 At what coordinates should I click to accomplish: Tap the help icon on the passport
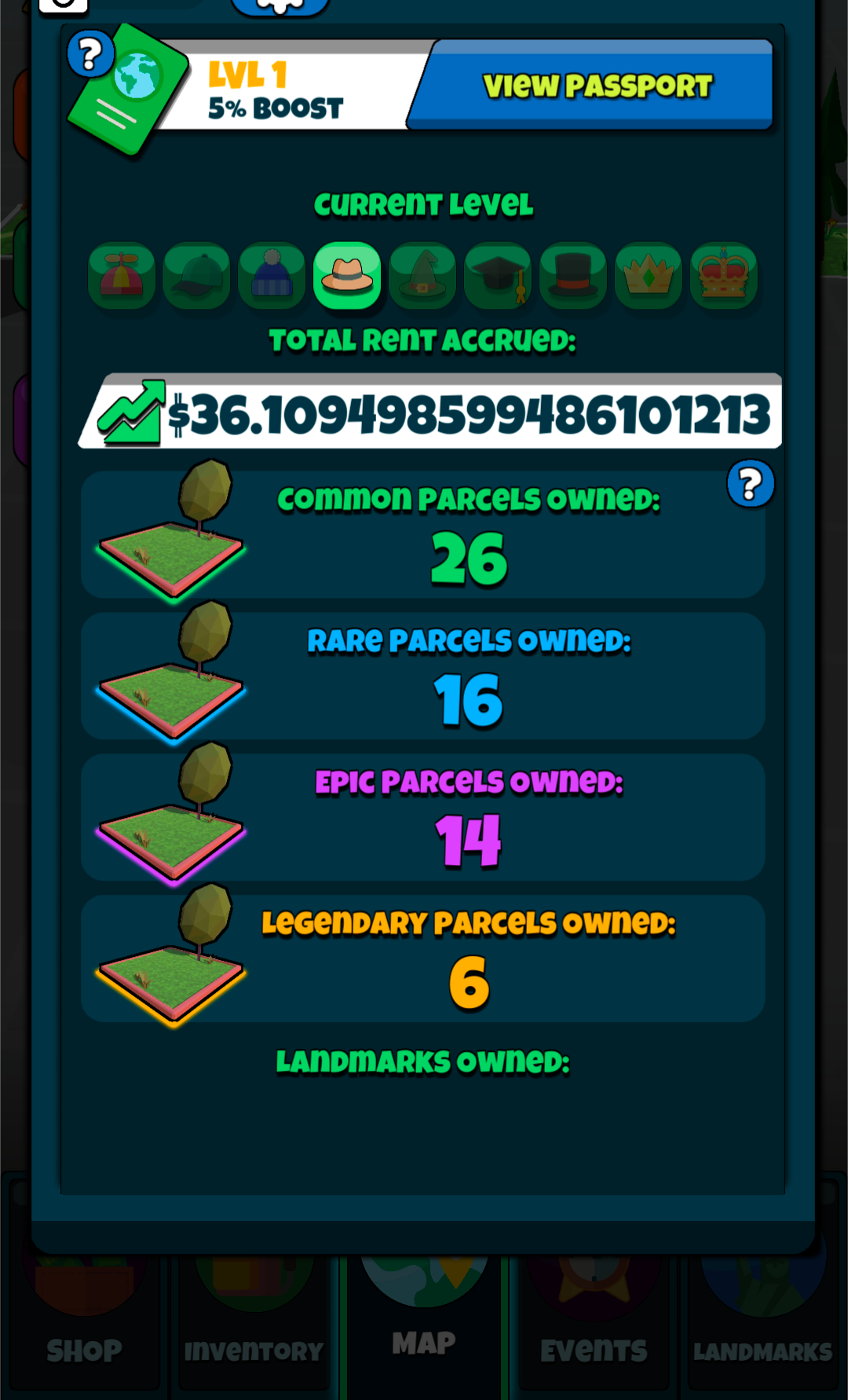(x=90, y=54)
